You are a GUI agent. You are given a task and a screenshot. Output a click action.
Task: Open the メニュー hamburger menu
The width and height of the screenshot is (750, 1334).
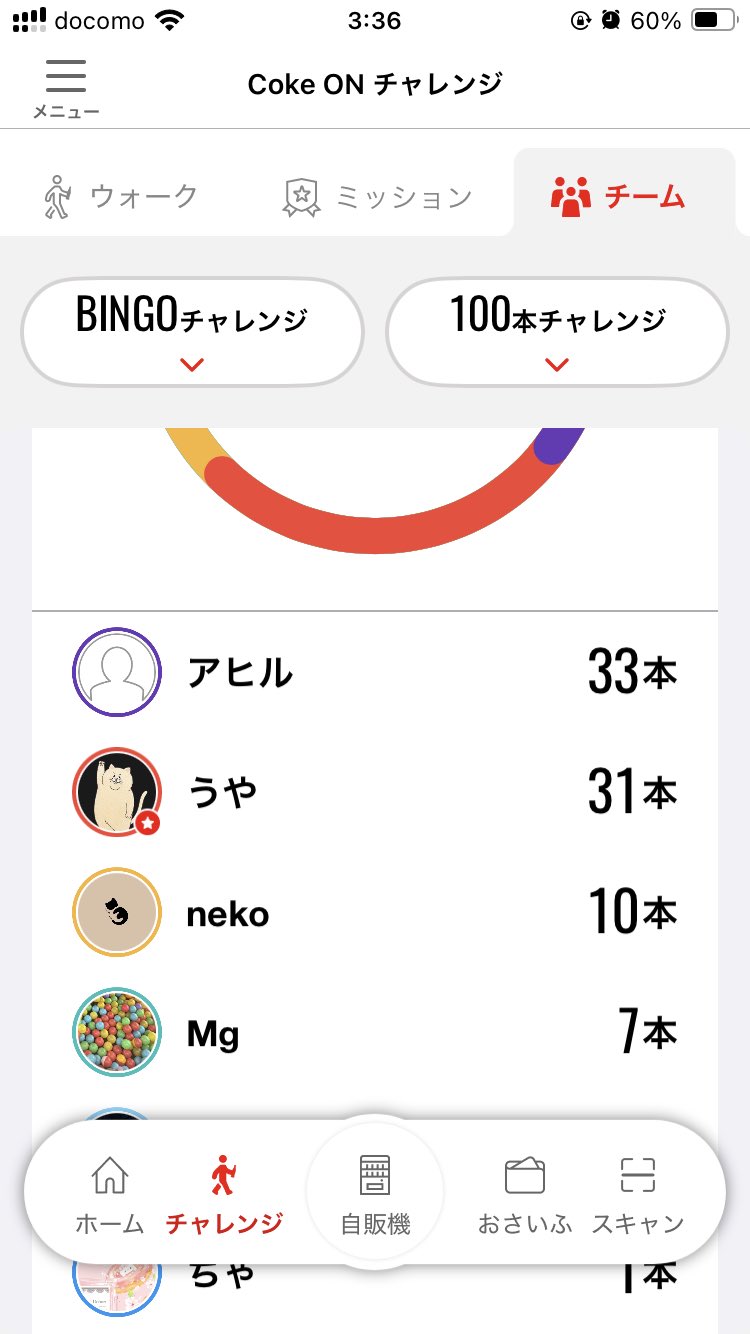click(x=66, y=86)
